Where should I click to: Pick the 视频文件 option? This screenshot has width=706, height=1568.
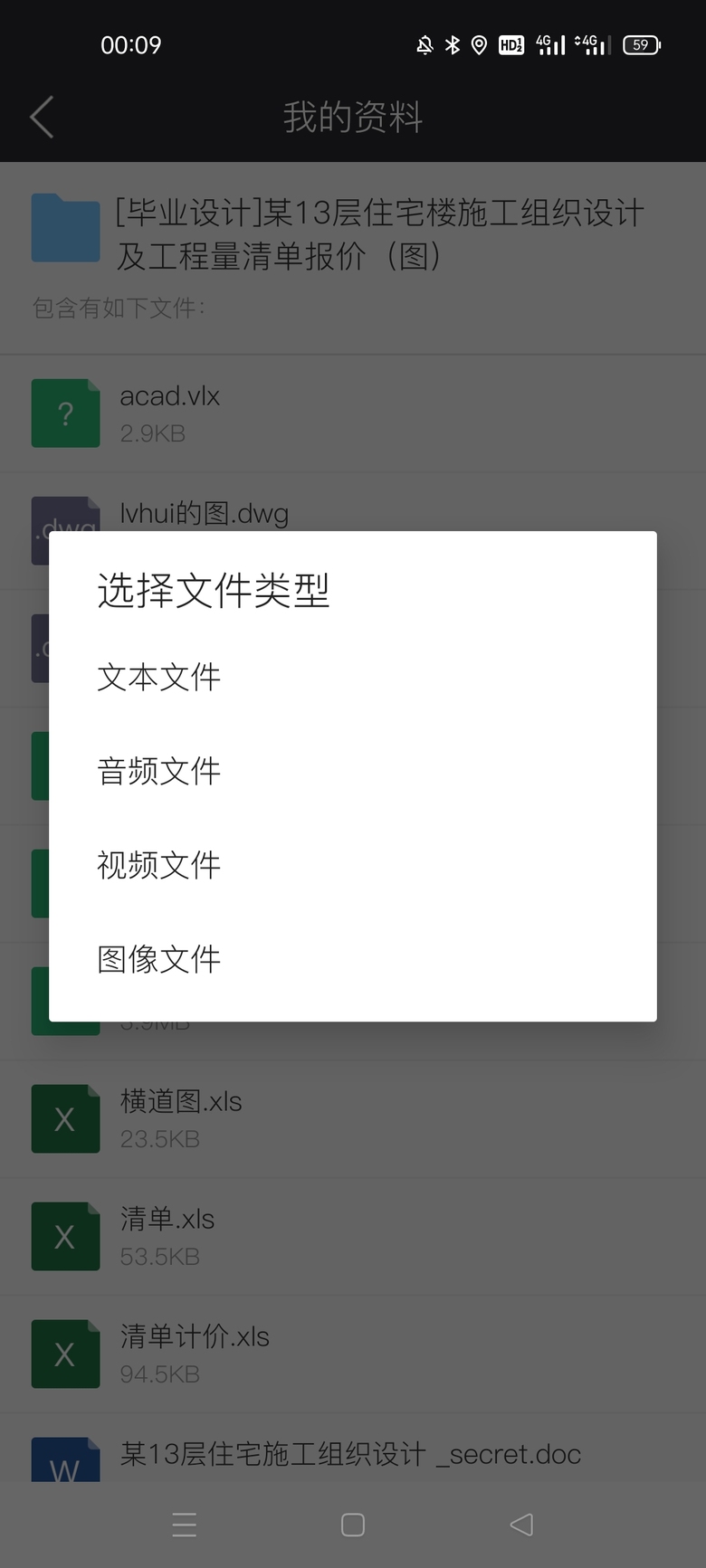coord(159,865)
